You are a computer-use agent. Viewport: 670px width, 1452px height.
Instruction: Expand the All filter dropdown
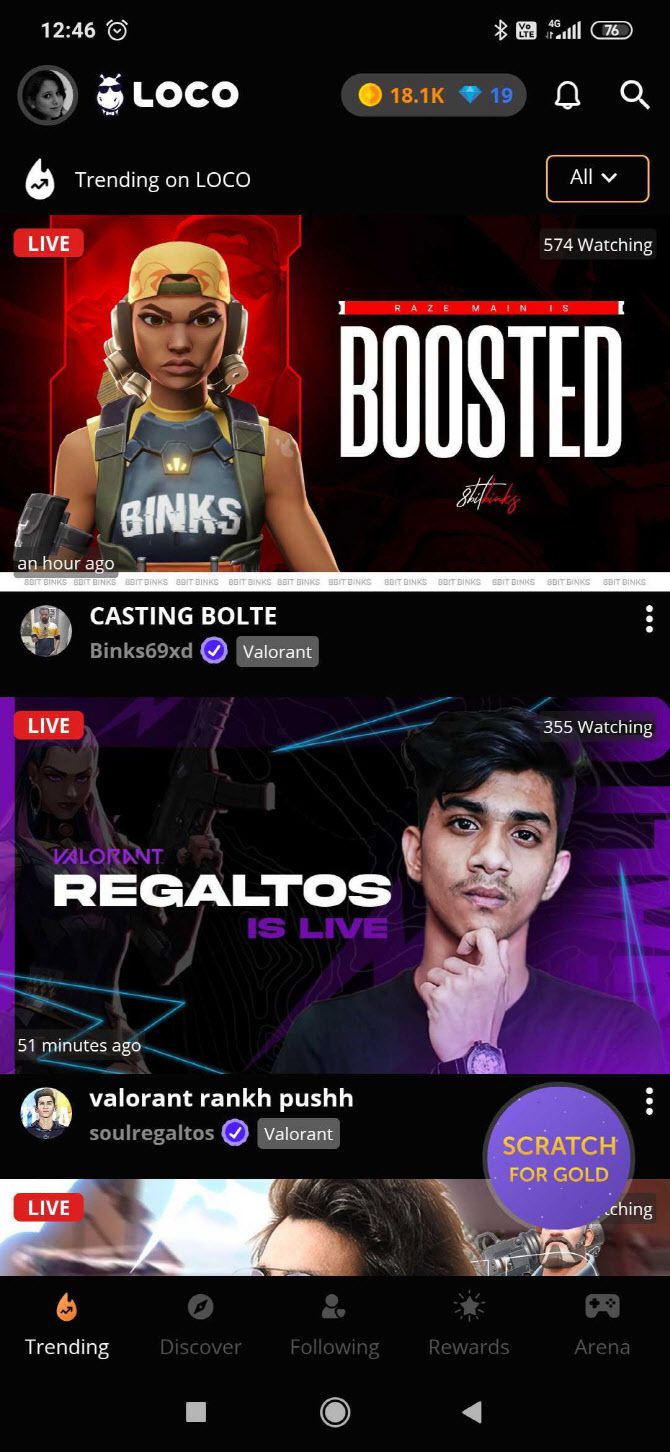point(597,179)
